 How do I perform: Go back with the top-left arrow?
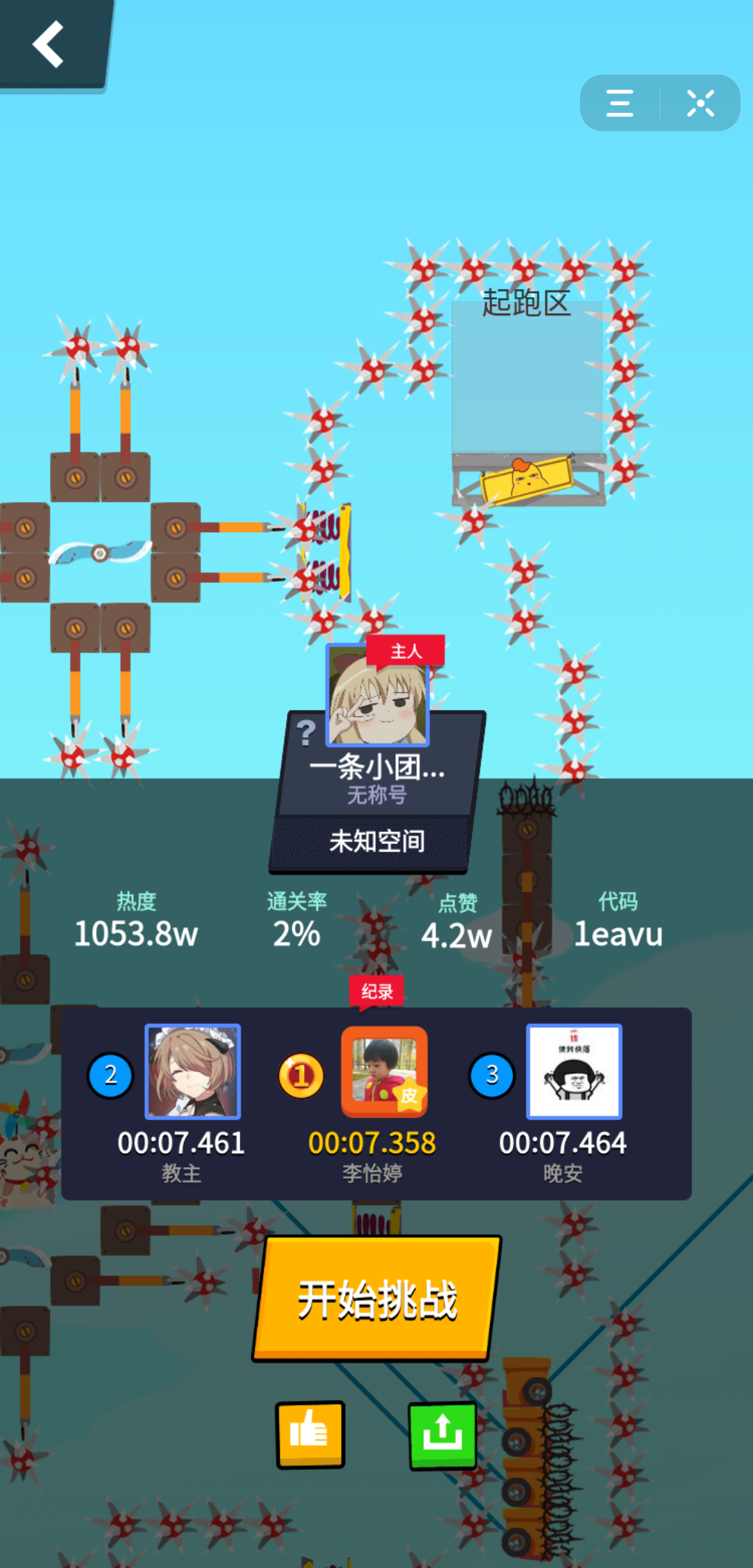pos(49,44)
